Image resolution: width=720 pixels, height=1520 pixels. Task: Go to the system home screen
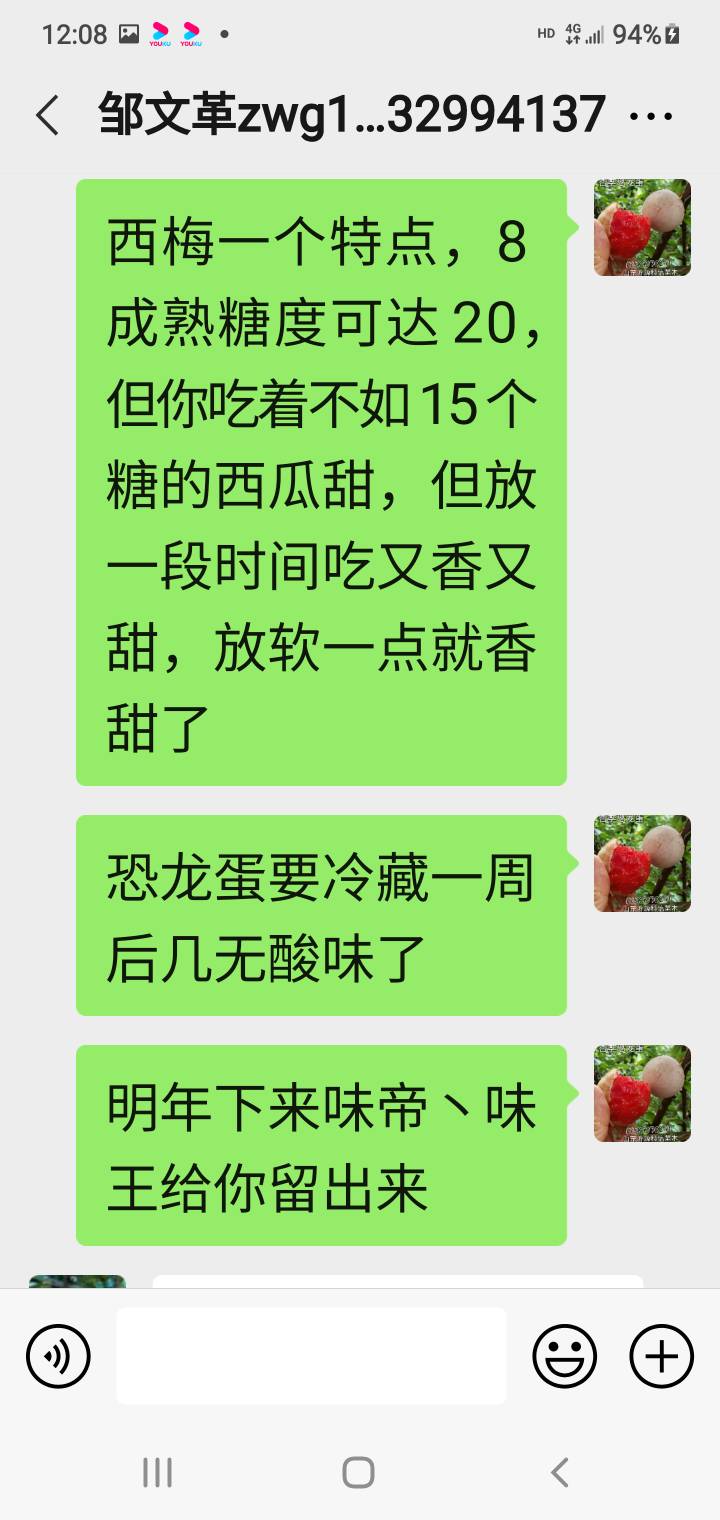(359, 1472)
